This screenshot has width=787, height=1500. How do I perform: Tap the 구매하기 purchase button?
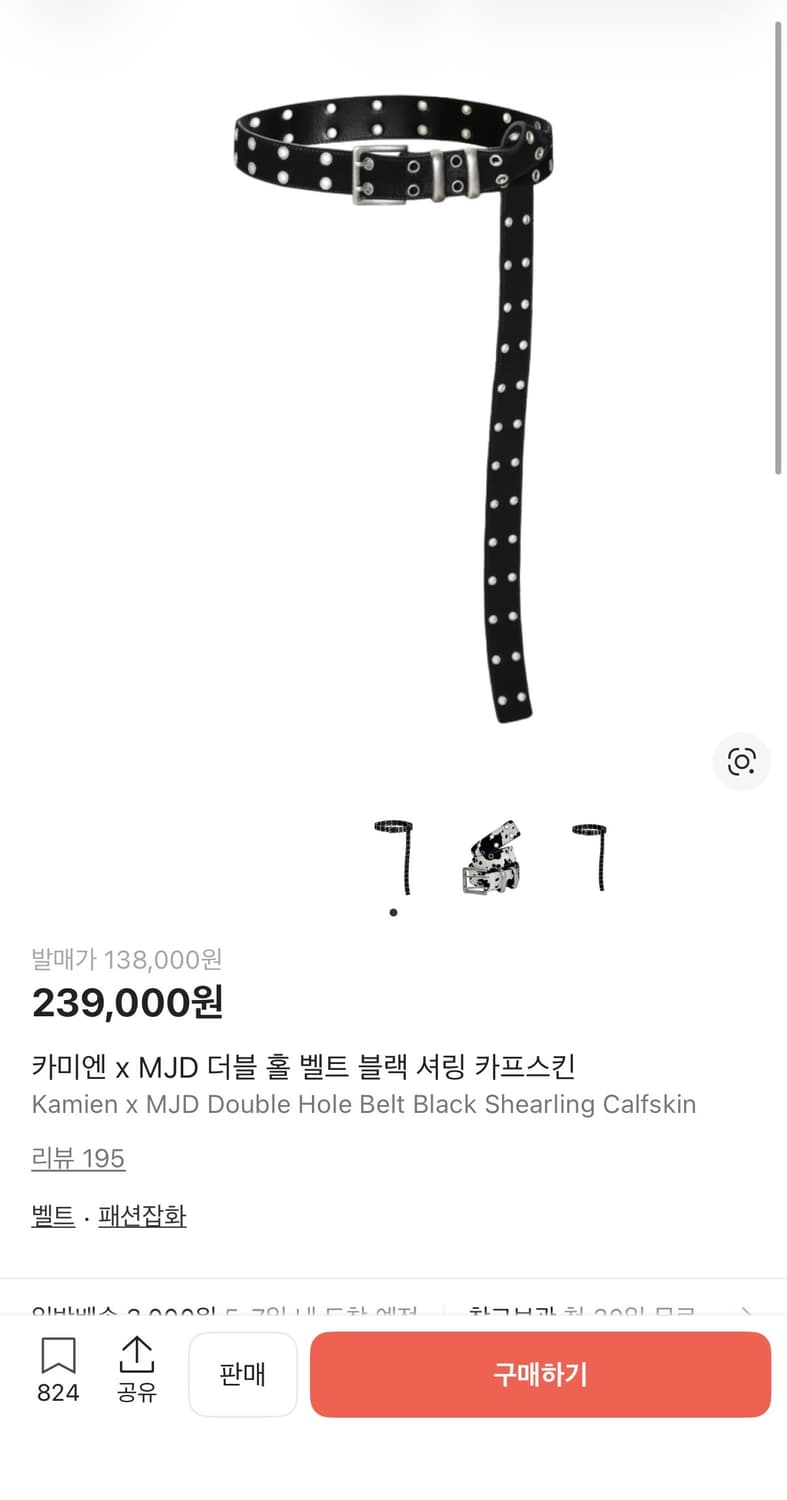click(540, 1374)
